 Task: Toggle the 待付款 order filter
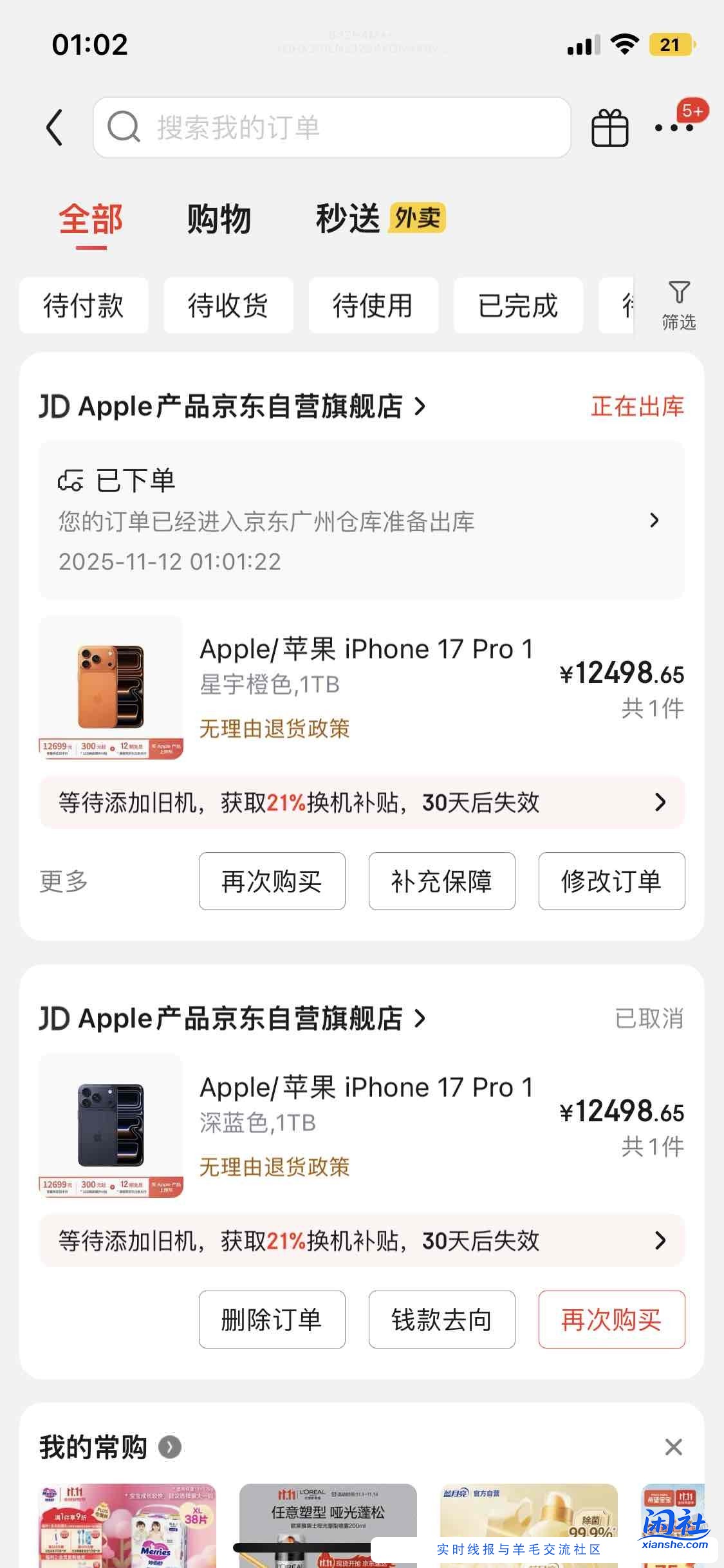point(84,306)
